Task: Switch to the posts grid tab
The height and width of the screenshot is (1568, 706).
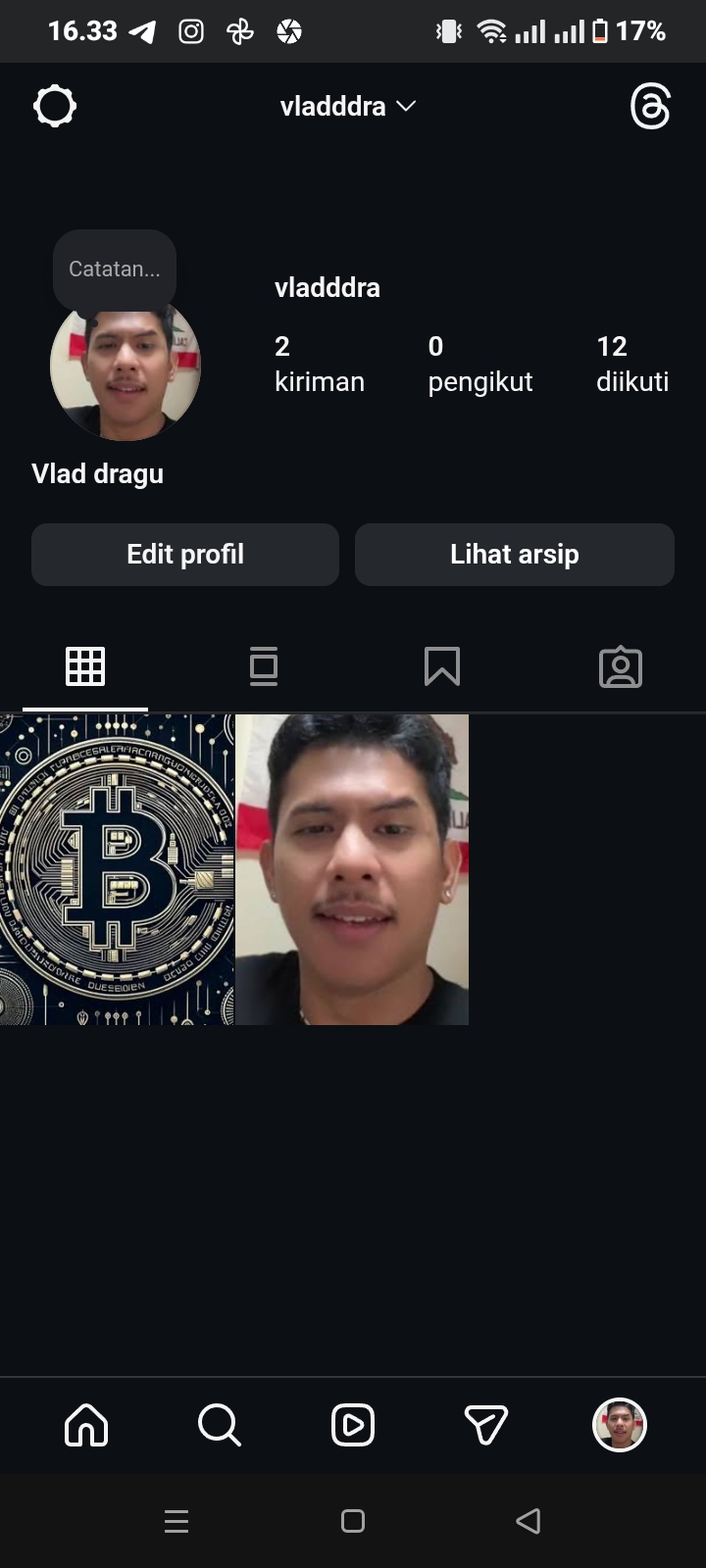Action: coord(85,667)
